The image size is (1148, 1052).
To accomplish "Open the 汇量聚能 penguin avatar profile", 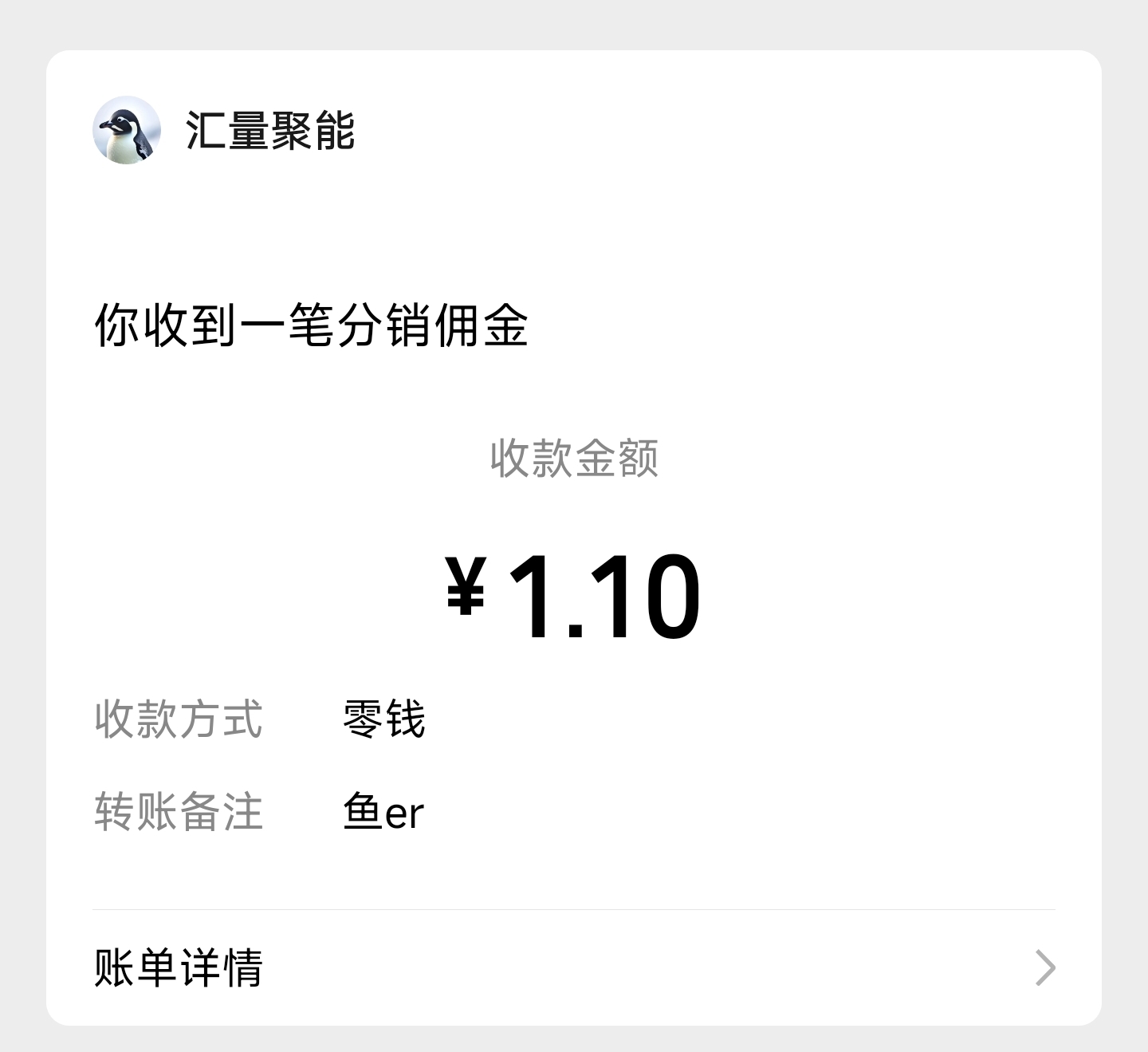I will (127, 131).
